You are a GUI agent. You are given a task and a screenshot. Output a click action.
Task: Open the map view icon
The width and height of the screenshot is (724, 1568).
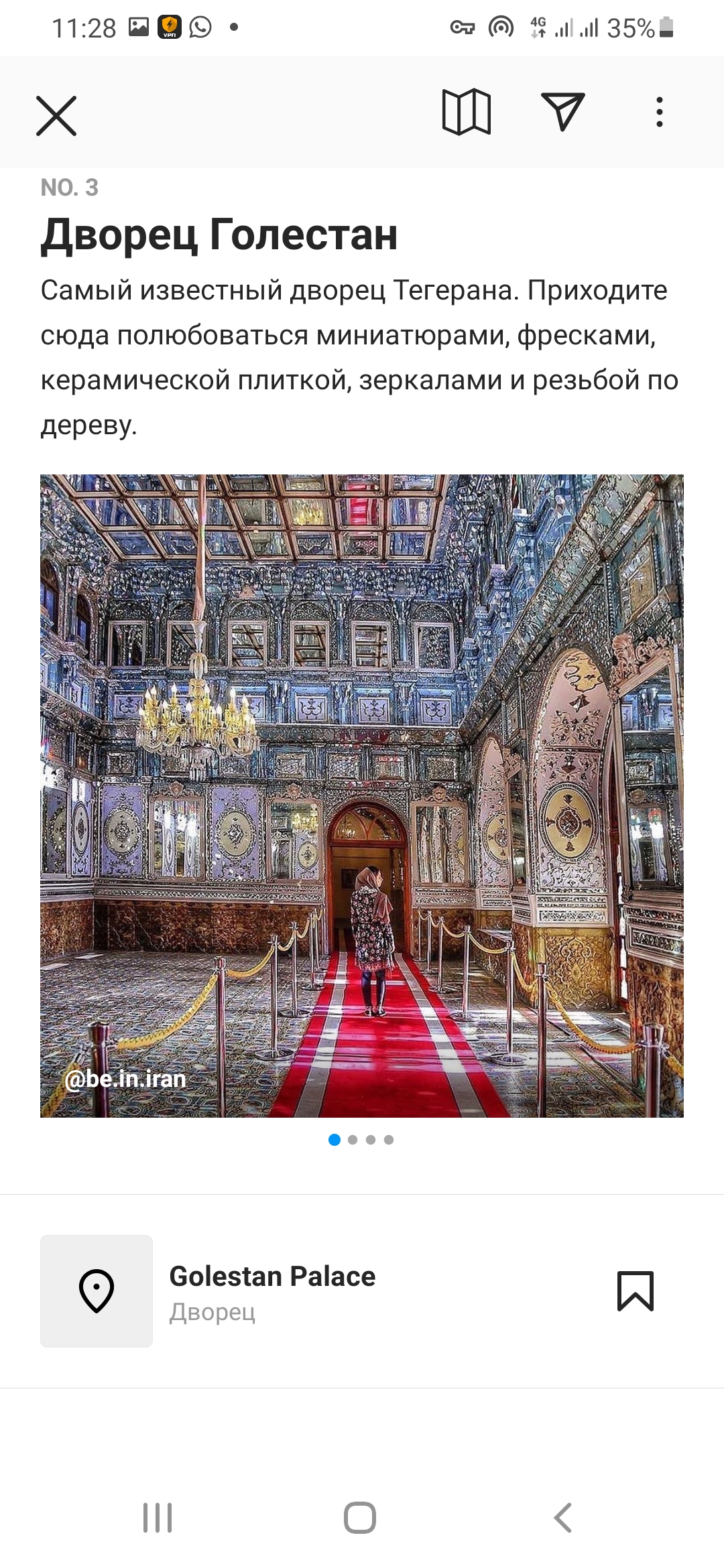(x=467, y=112)
